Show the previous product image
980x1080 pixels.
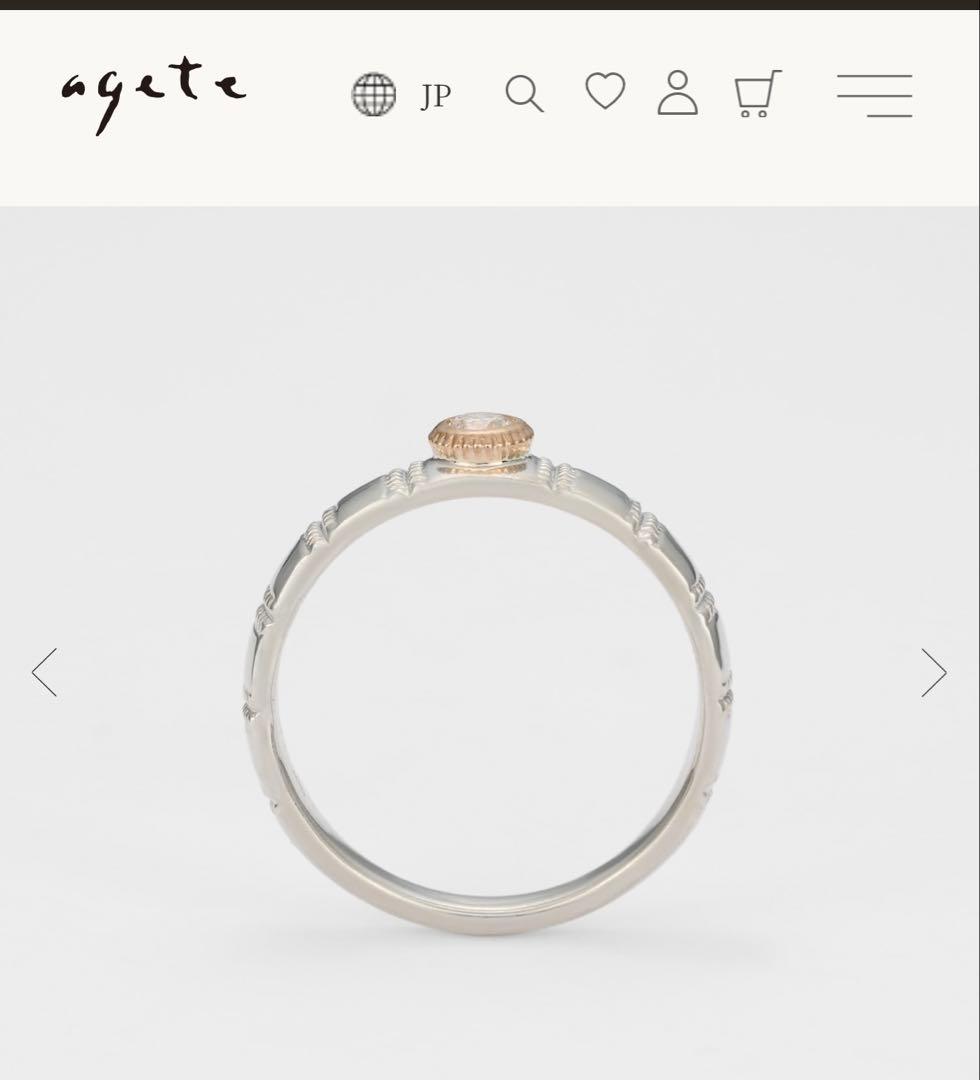click(x=45, y=672)
